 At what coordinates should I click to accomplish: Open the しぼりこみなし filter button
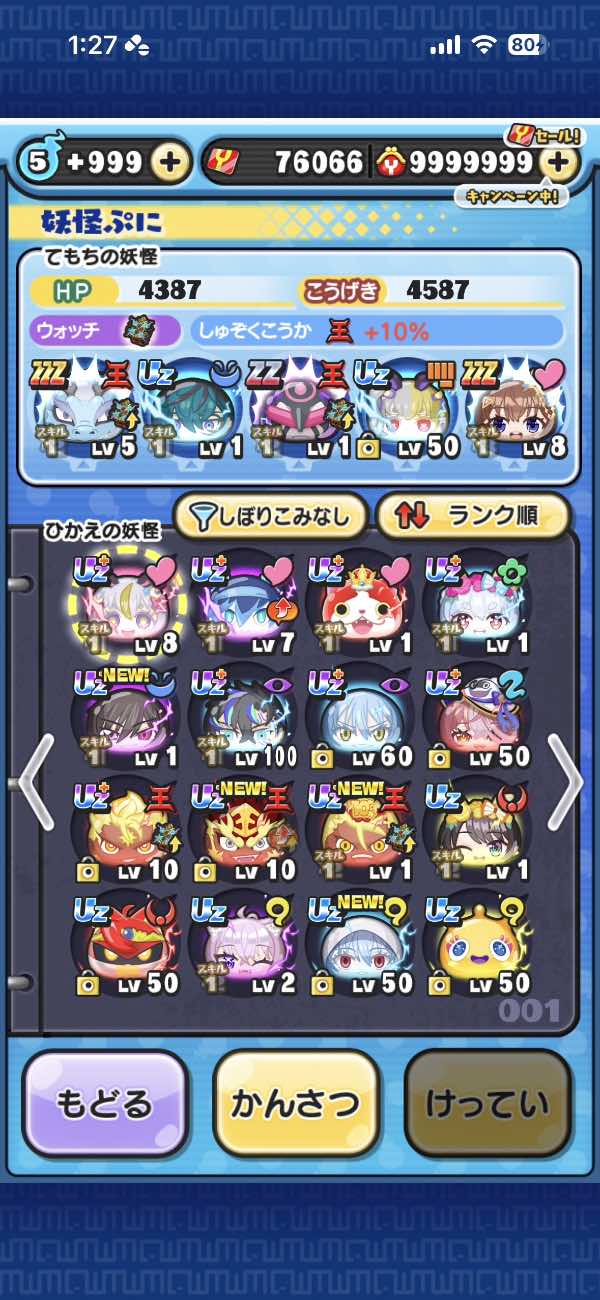[x=270, y=516]
